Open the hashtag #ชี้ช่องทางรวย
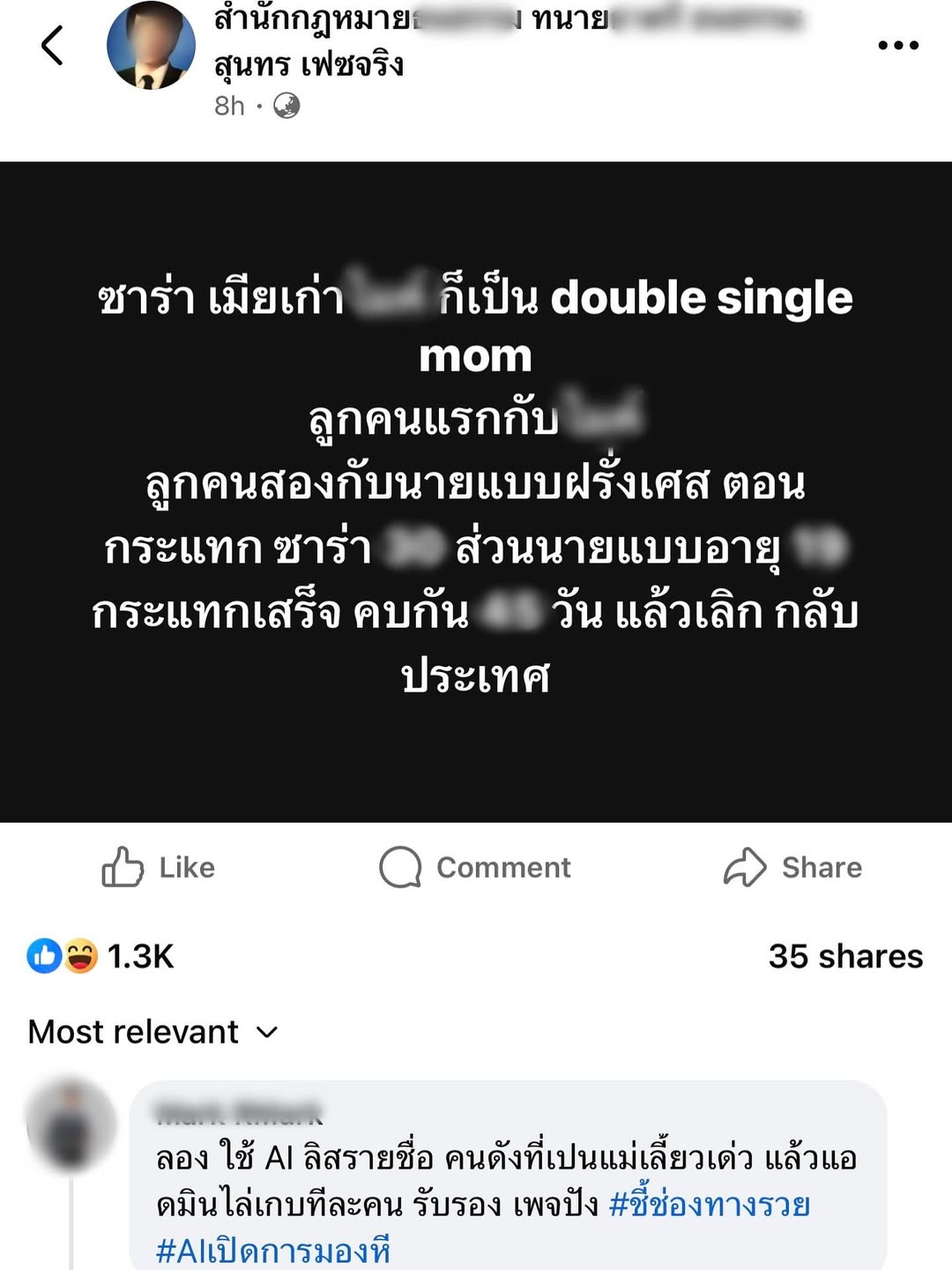952x1270 pixels. click(710, 1205)
